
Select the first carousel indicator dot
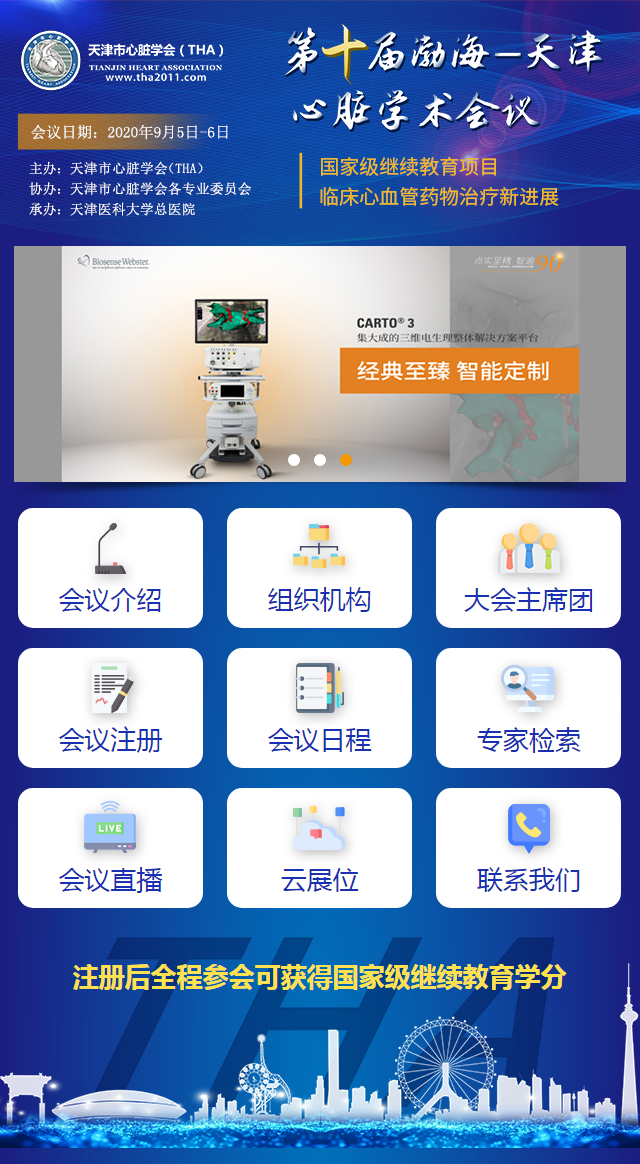point(294,460)
